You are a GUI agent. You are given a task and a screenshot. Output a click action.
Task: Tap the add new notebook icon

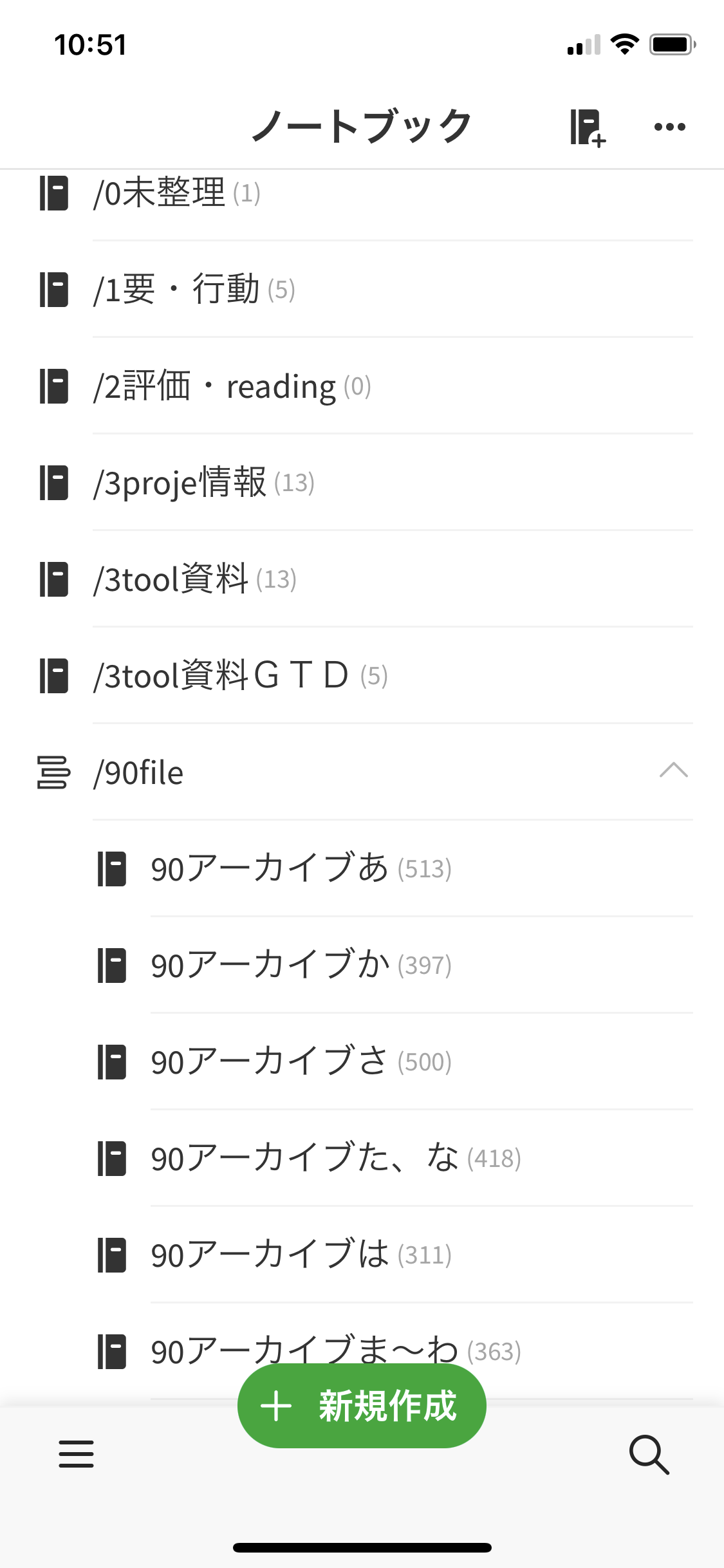coord(588,127)
